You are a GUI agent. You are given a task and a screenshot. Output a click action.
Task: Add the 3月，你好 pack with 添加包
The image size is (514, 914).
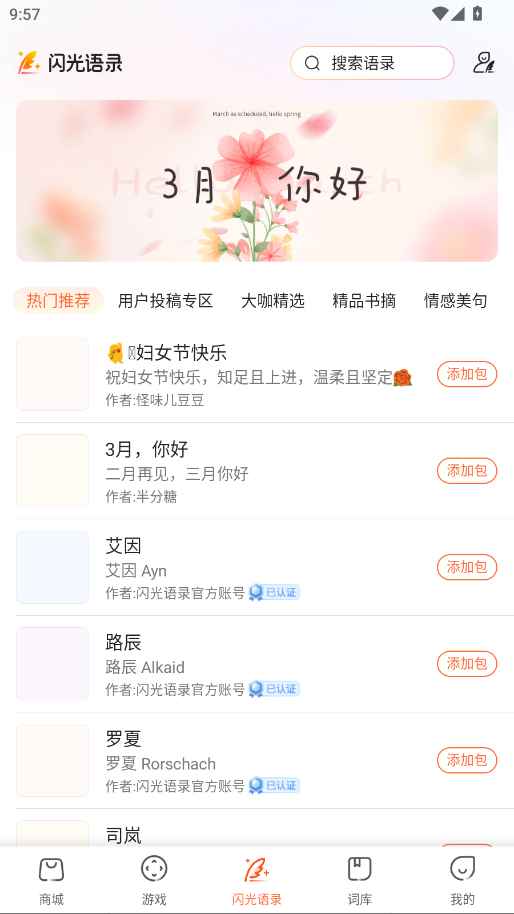click(x=467, y=471)
